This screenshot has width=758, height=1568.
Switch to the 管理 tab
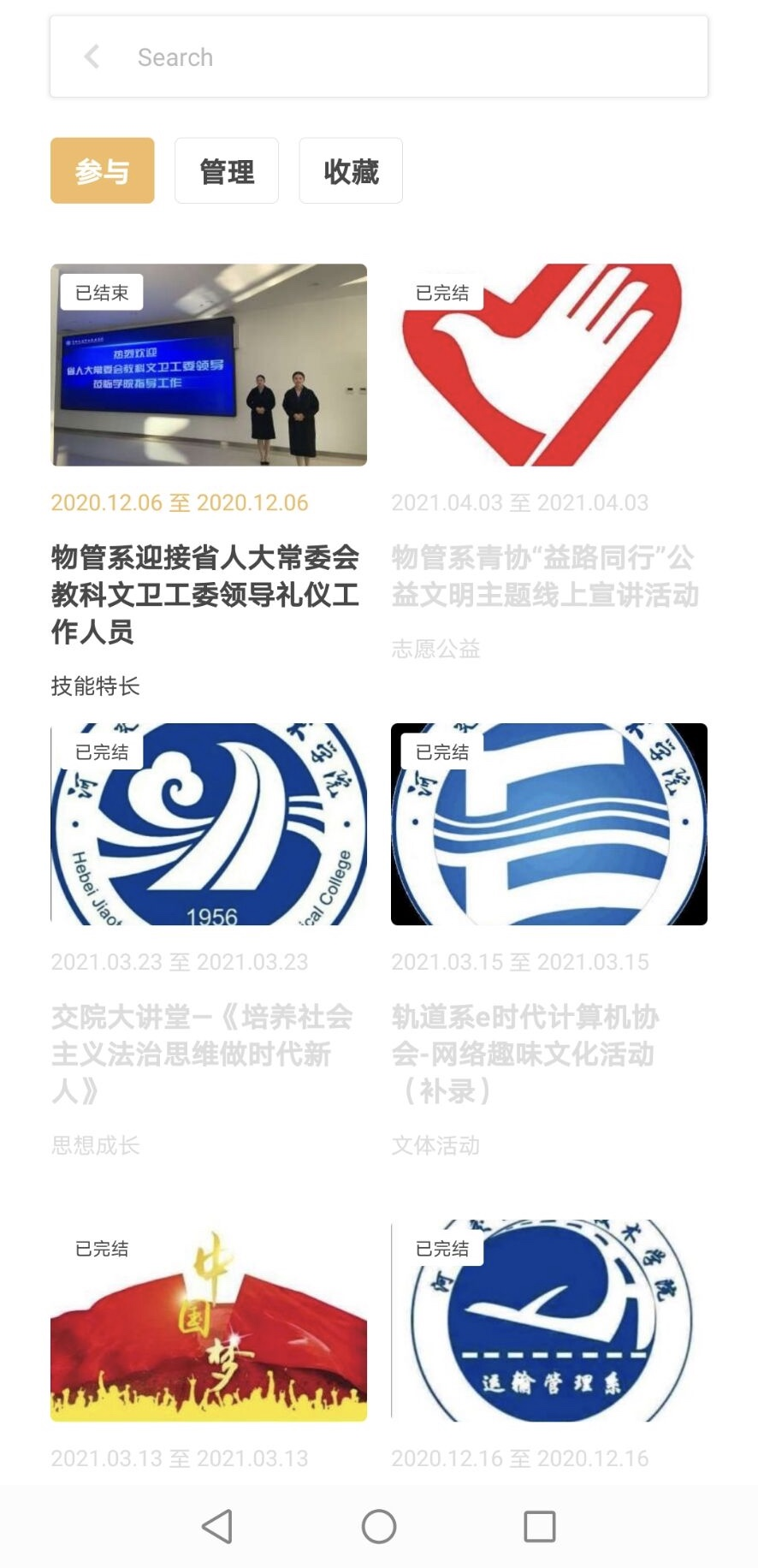[227, 171]
